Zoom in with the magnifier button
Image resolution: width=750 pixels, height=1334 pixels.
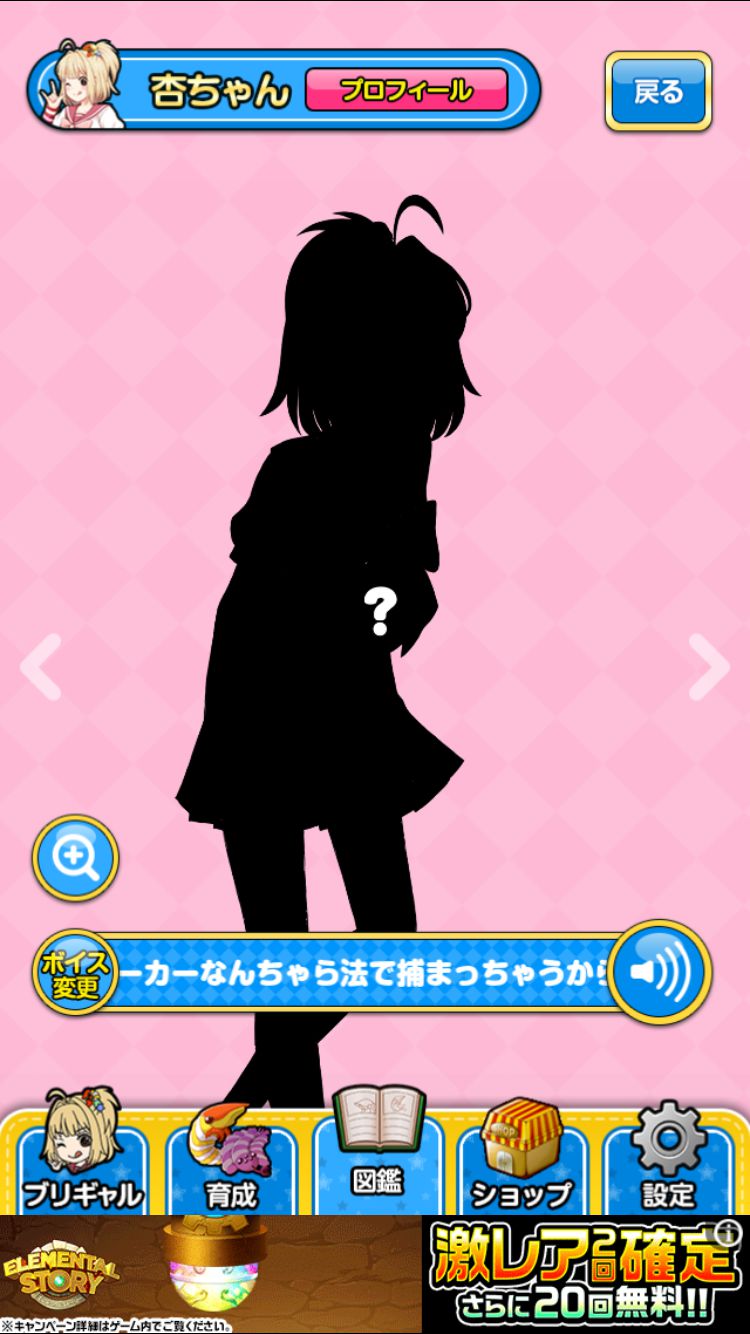pyautogui.click(x=76, y=858)
